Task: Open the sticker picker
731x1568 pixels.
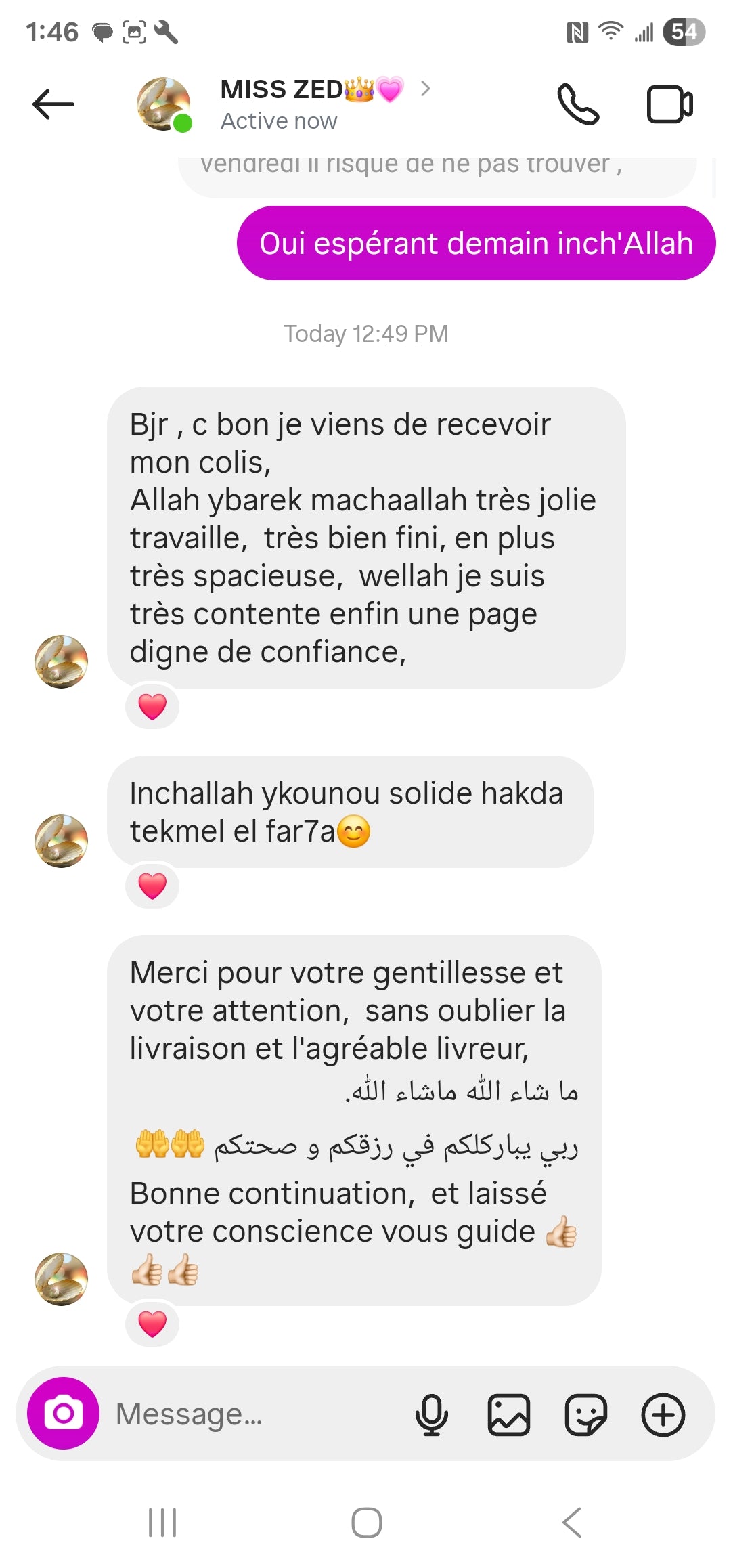Action: tap(585, 1414)
